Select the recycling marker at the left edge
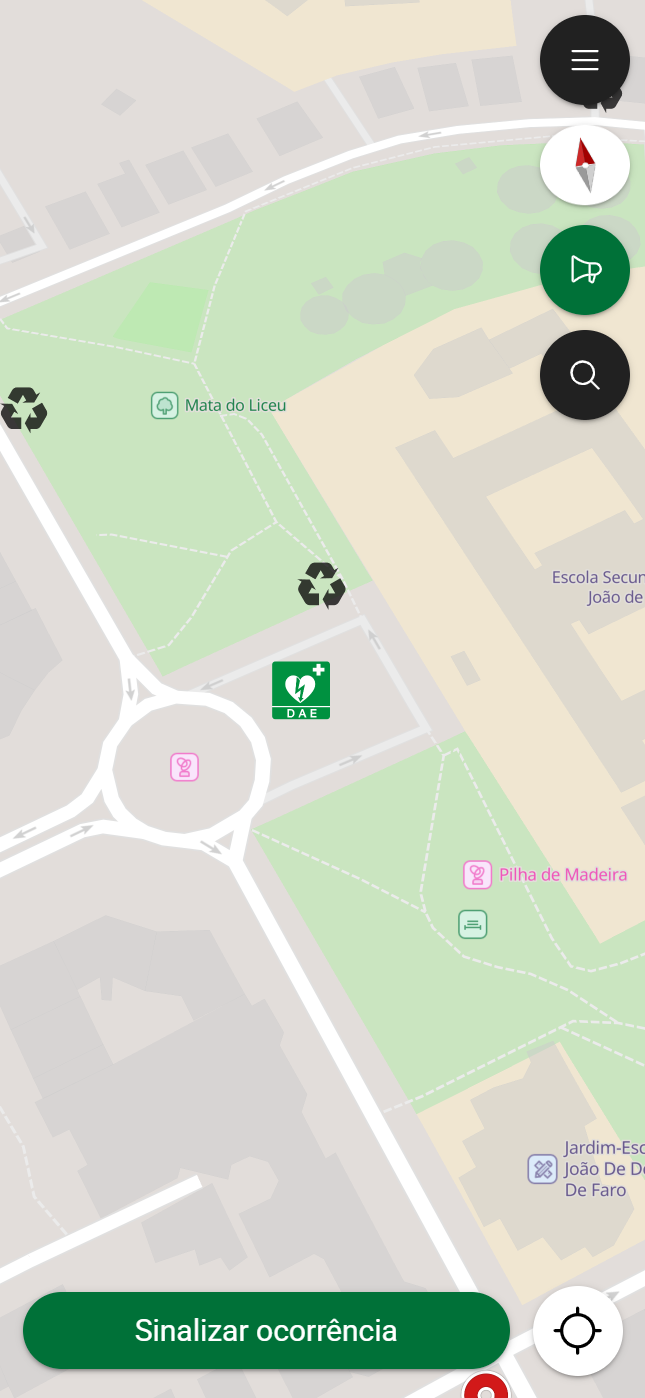 pyautogui.click(x=23, y=409)
